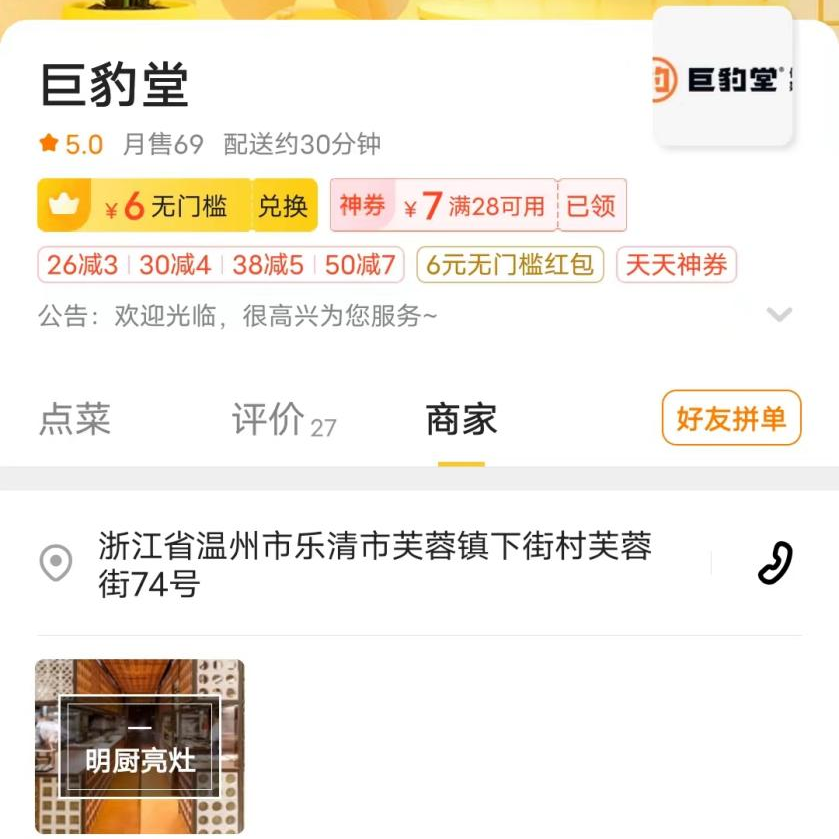Open the 评价 reviews tab

(x=283, y=420)
